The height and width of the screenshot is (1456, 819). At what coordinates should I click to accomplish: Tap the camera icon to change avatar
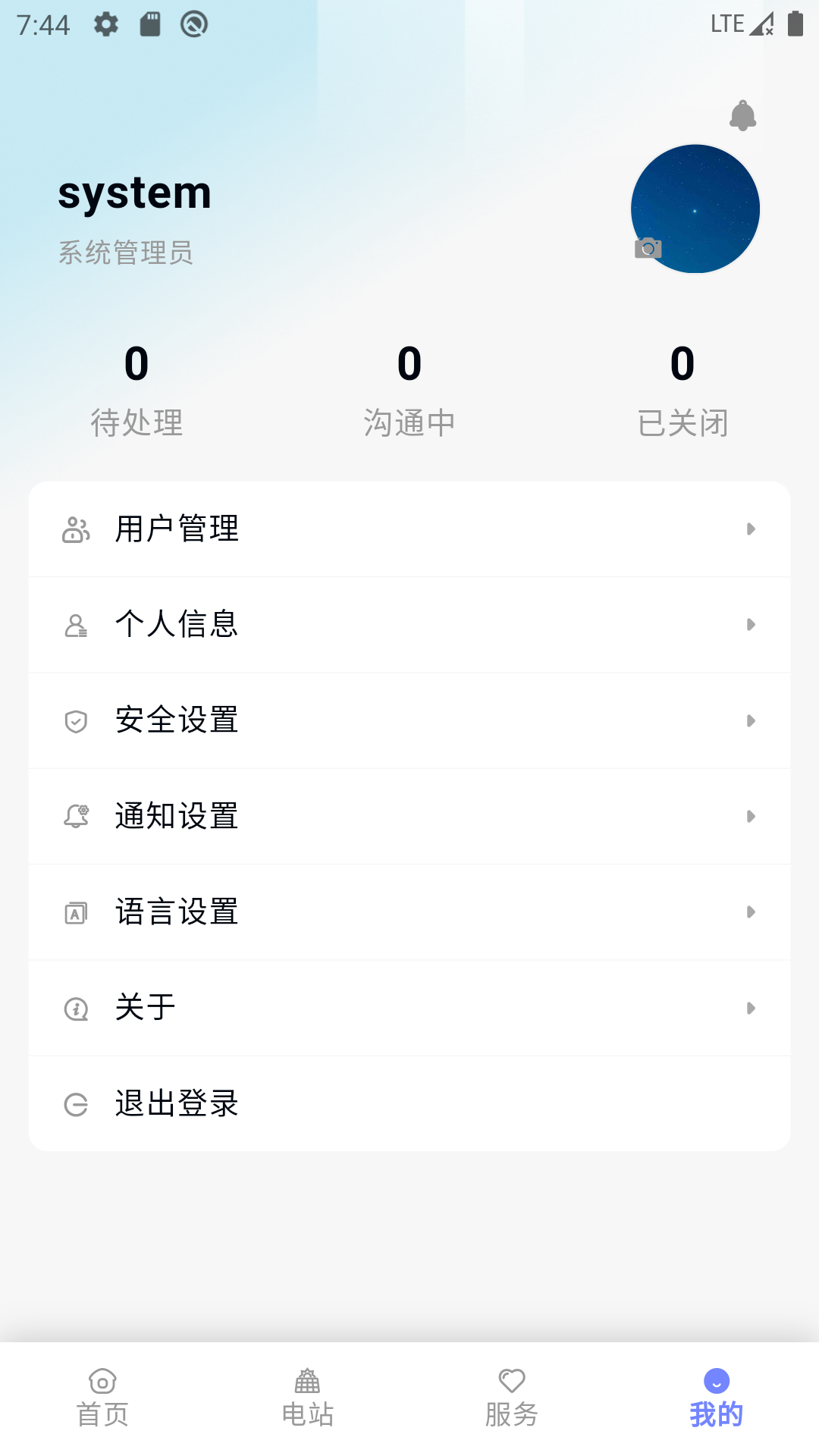tap(648, 248)
